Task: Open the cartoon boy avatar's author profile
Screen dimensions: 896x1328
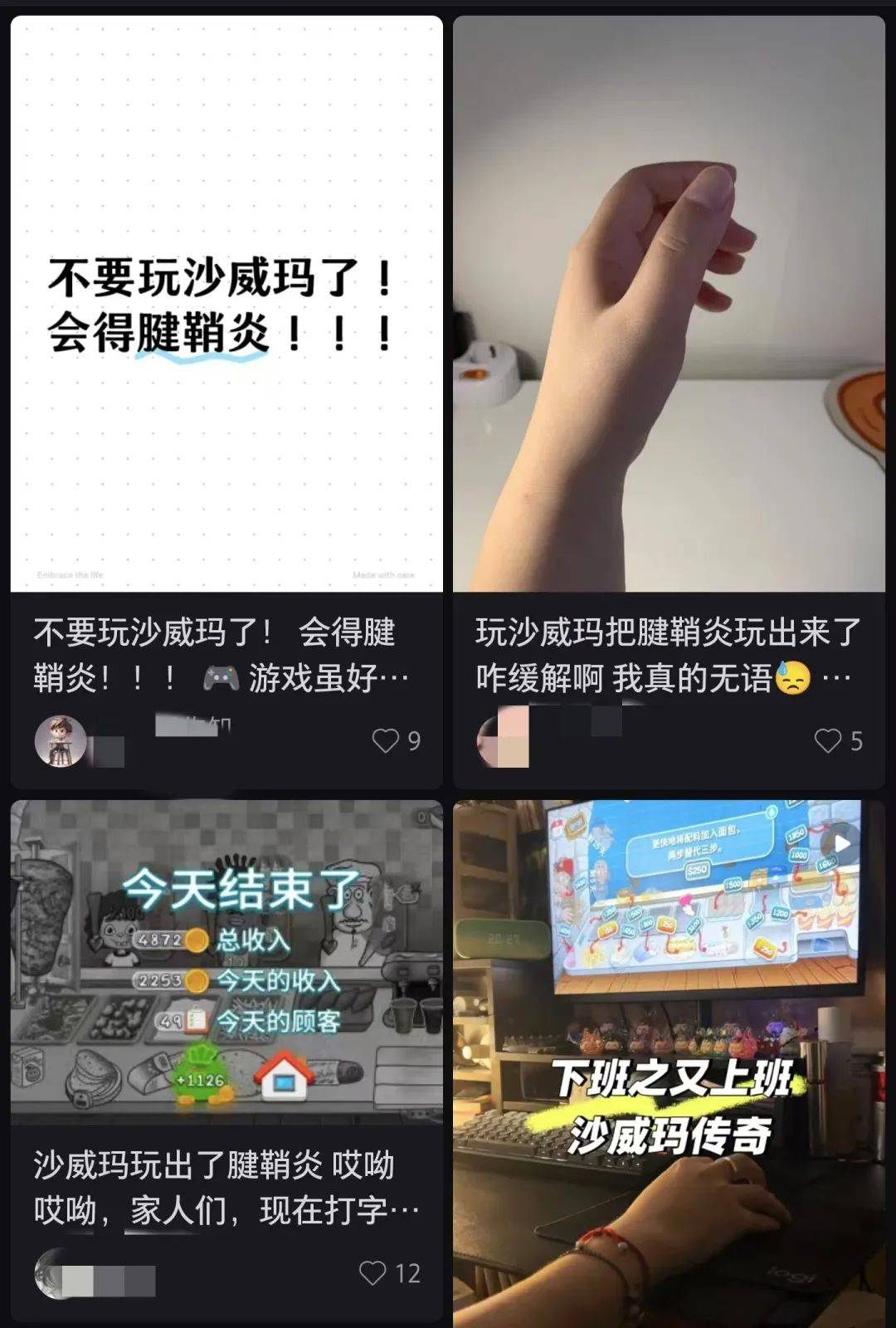Action: pos(61,740)
